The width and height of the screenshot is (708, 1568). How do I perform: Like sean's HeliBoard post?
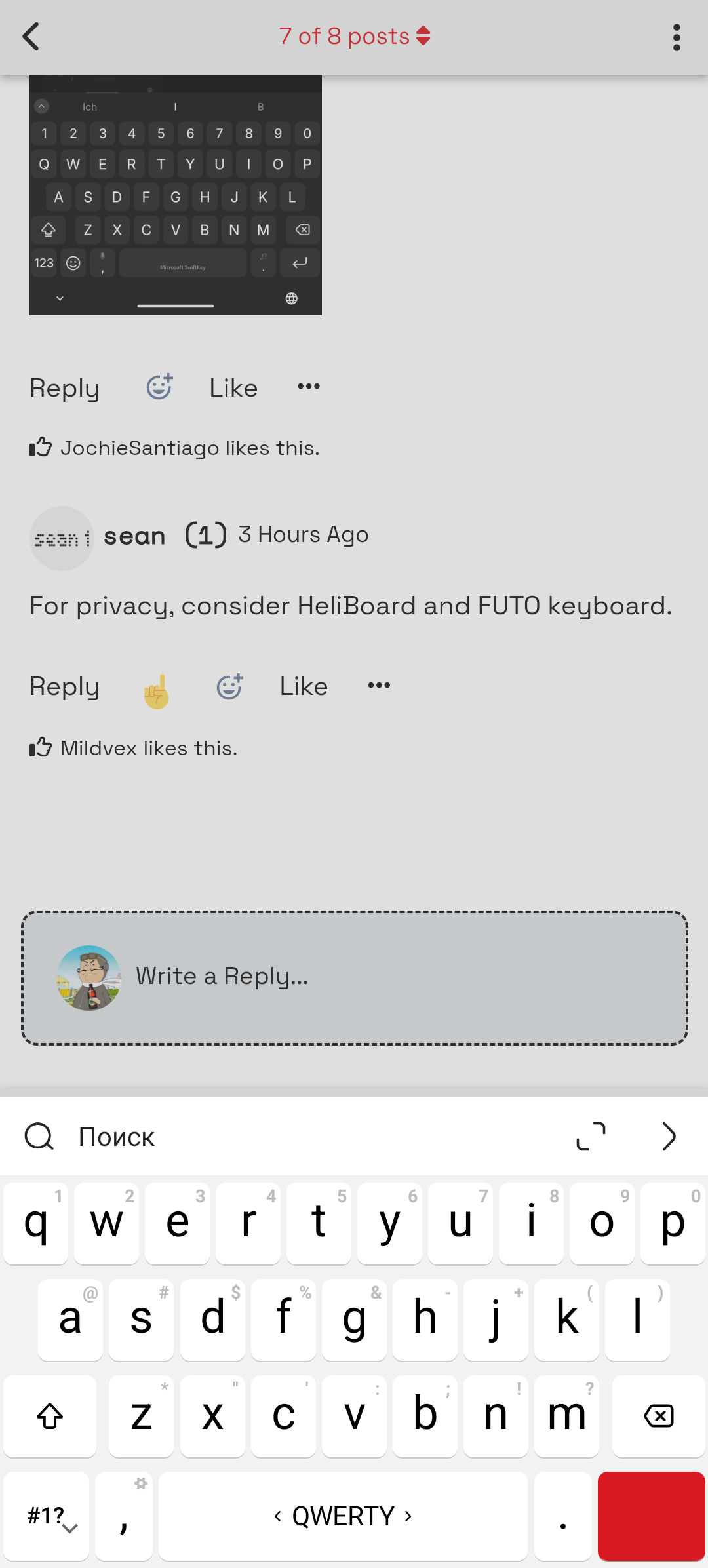coord(304,686)
